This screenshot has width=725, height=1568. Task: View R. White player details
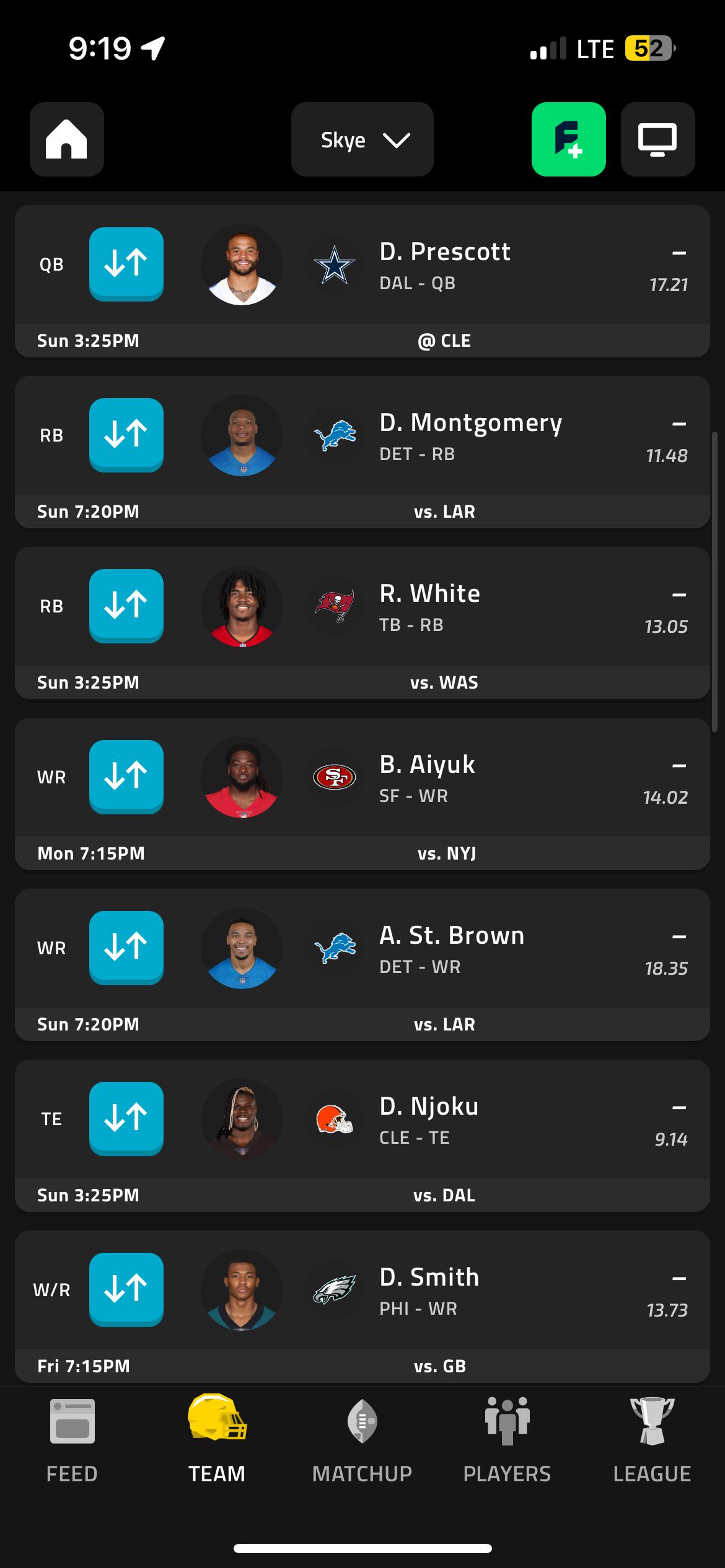pos(429,595)
